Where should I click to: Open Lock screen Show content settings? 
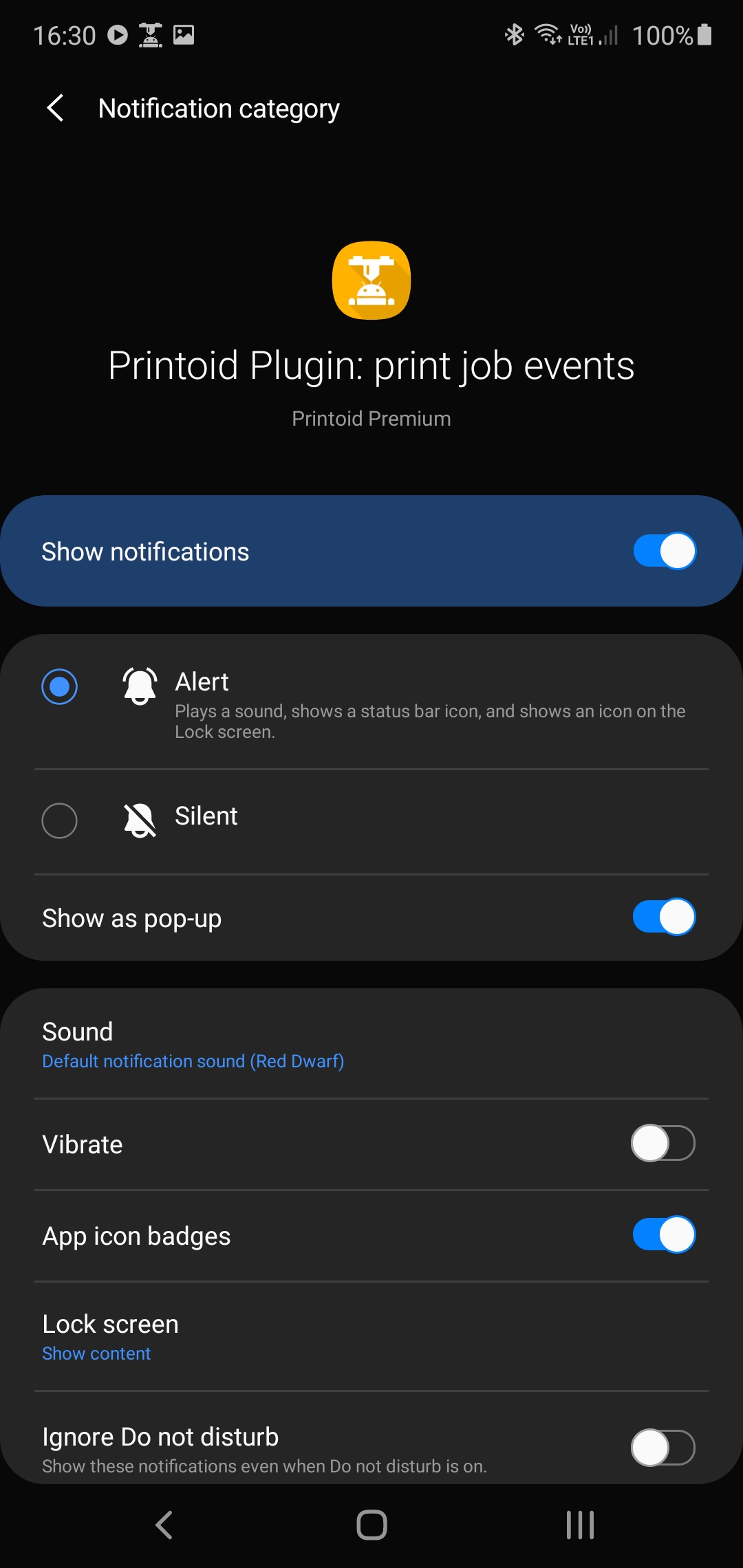pyautogui.click(x=96, y=1353)
